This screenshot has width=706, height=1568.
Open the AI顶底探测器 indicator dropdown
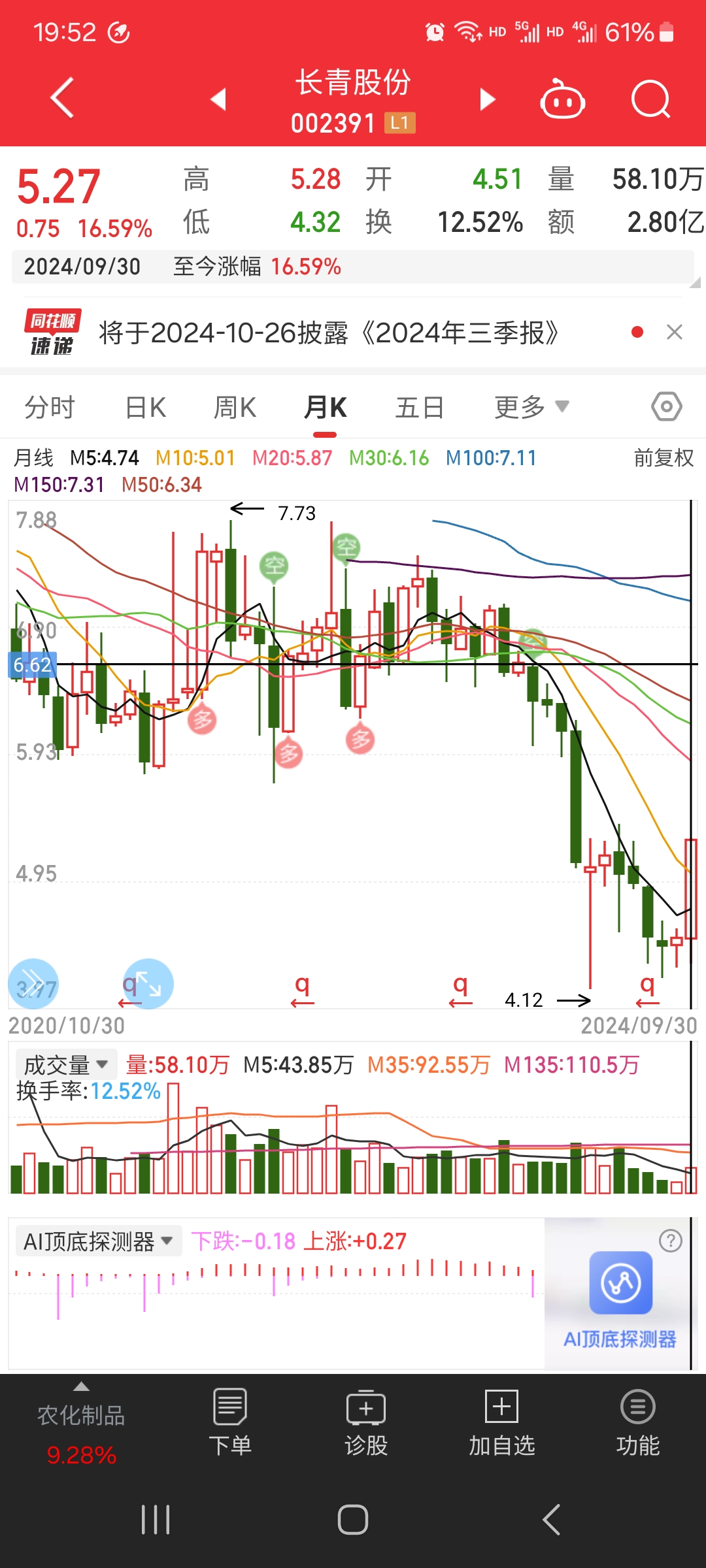point(98,1241)
